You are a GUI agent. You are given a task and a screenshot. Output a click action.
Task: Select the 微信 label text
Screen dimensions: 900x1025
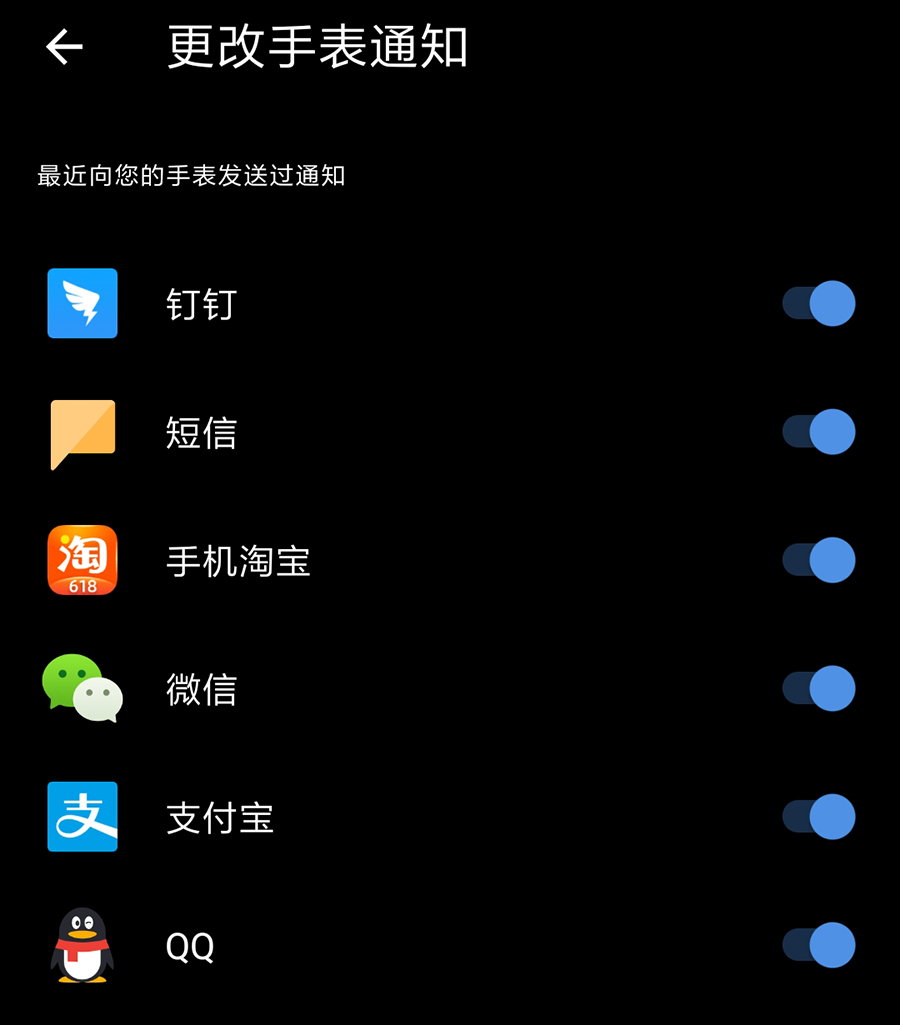pyautogui.click(x=199, y=688)
